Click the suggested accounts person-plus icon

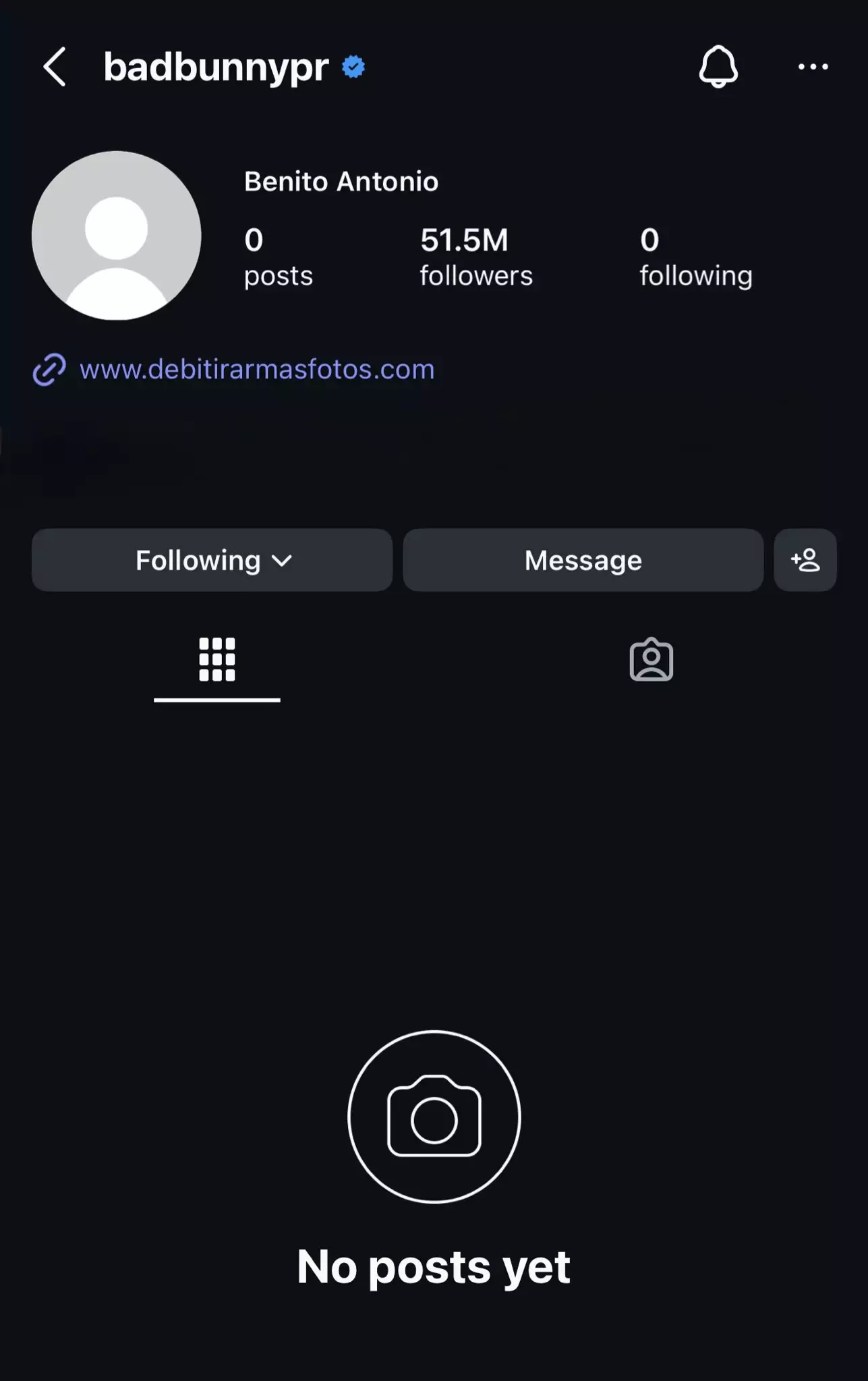coord(805,560)
